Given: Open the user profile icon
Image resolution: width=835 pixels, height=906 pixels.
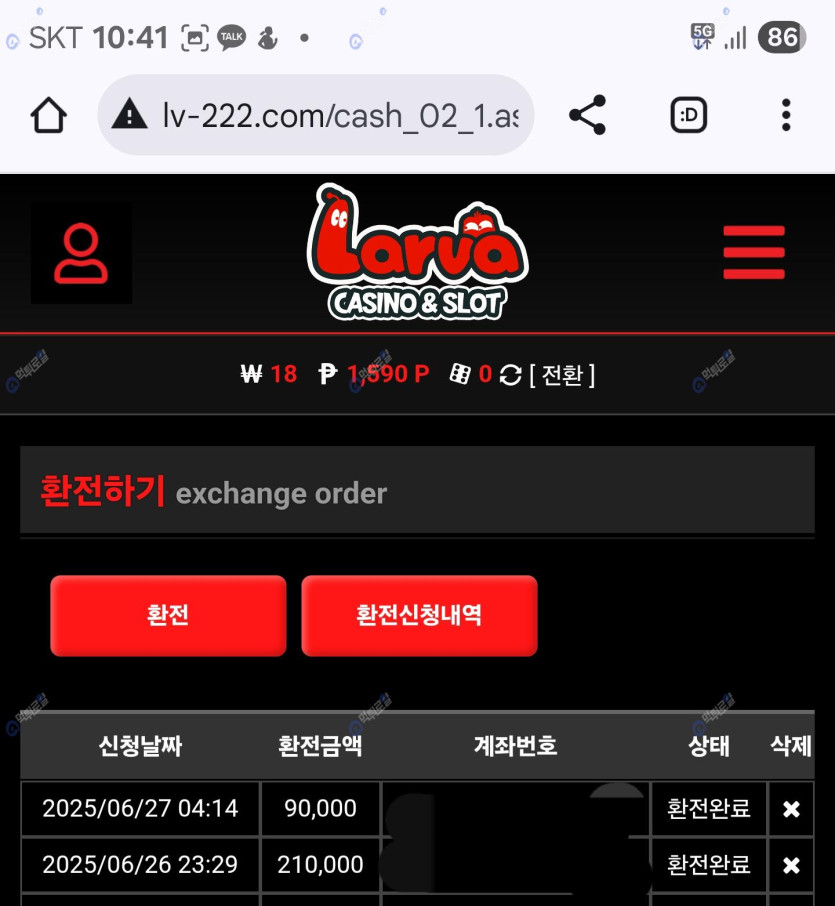Looking at the screenshot, I should (81, 254).
